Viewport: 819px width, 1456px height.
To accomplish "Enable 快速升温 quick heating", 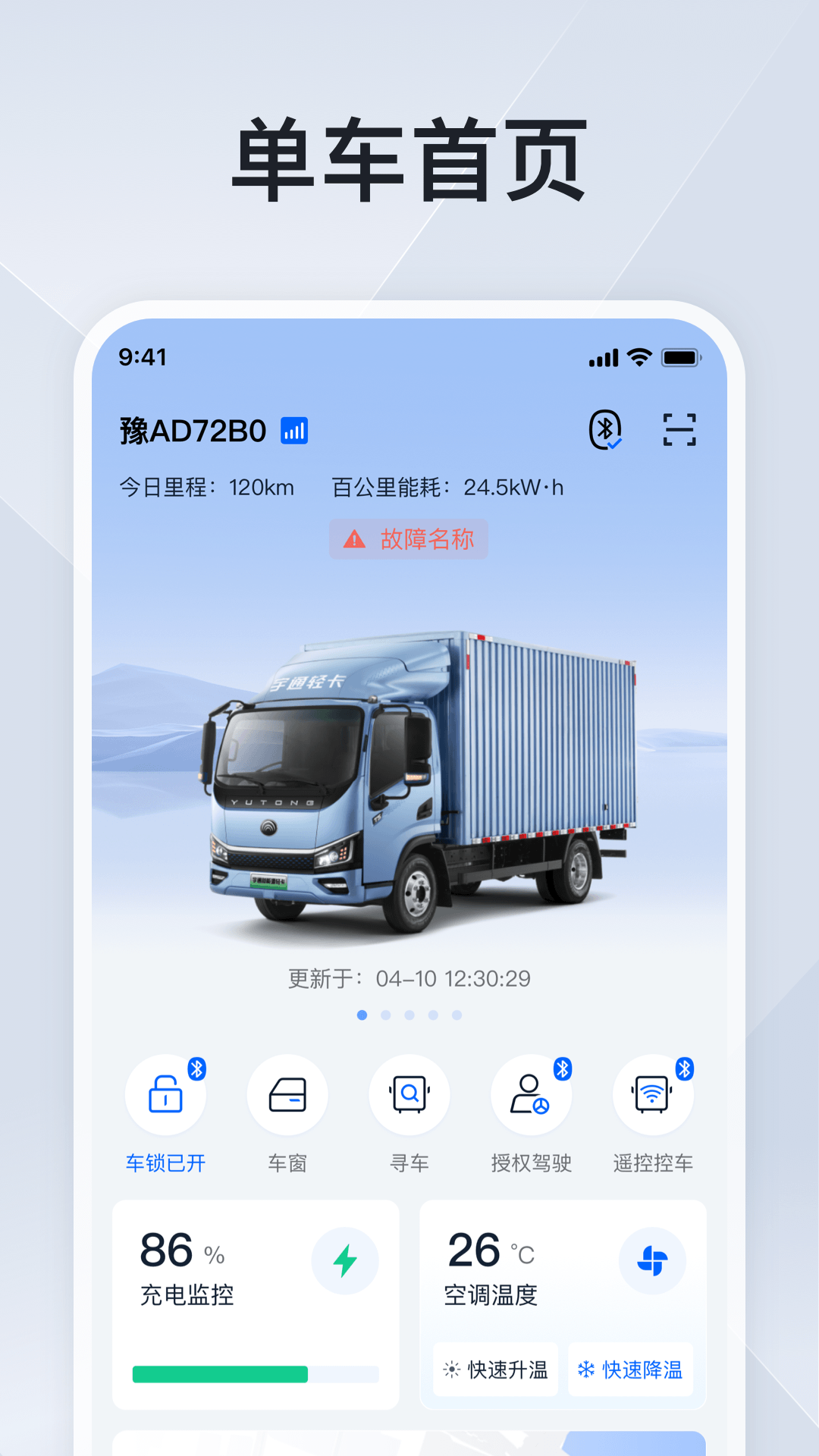I will 494,1370.
